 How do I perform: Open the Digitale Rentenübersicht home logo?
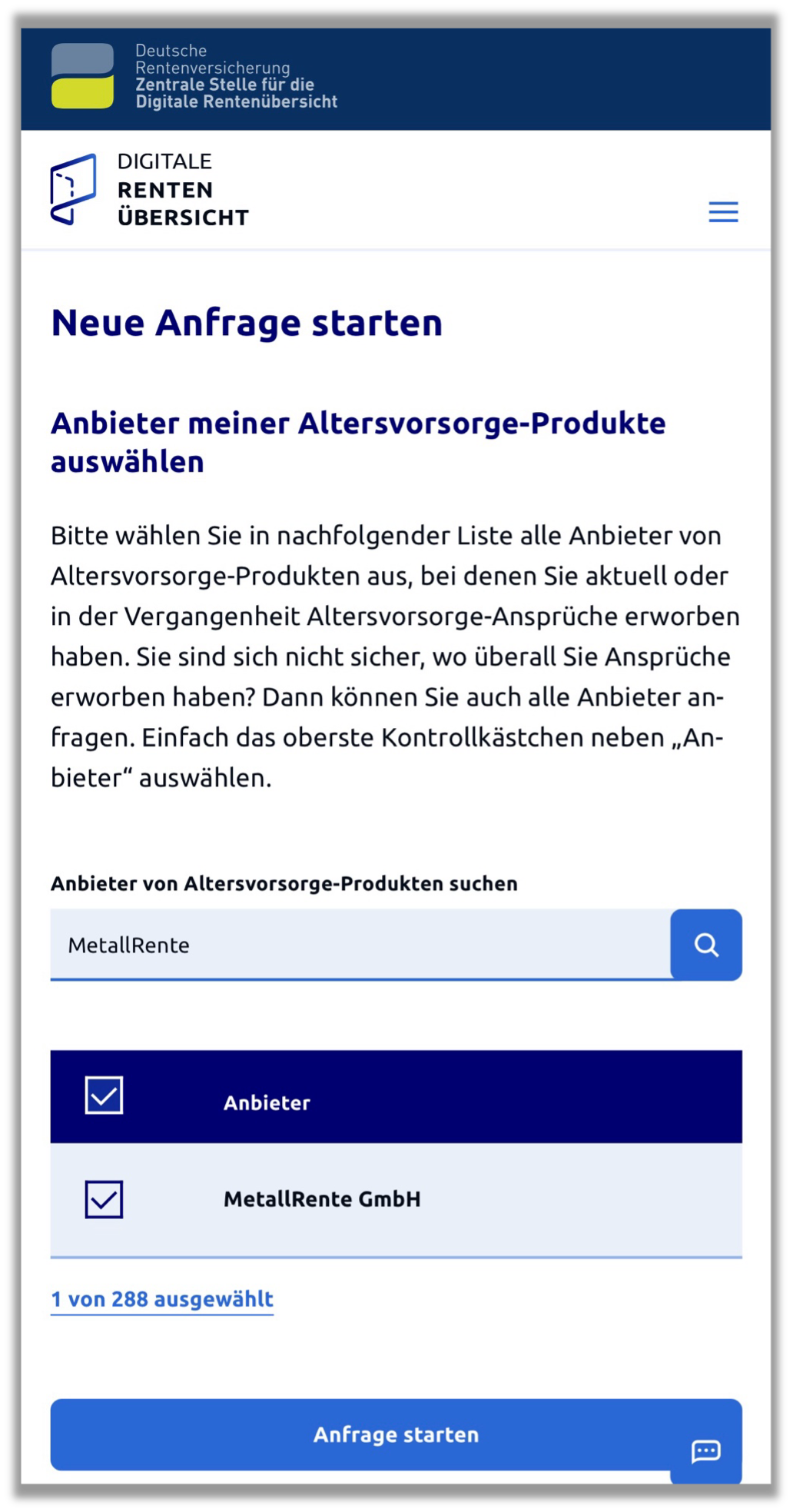[150, 189]
